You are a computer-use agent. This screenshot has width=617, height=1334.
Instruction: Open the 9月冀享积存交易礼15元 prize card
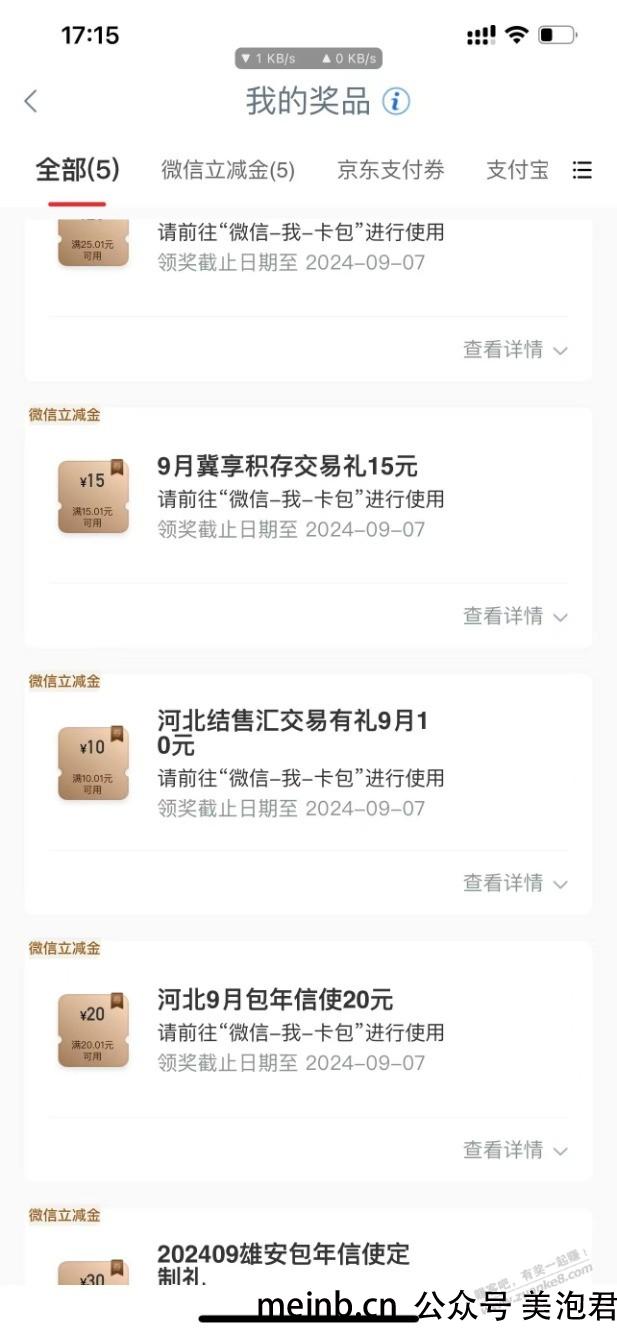(300, 497)
